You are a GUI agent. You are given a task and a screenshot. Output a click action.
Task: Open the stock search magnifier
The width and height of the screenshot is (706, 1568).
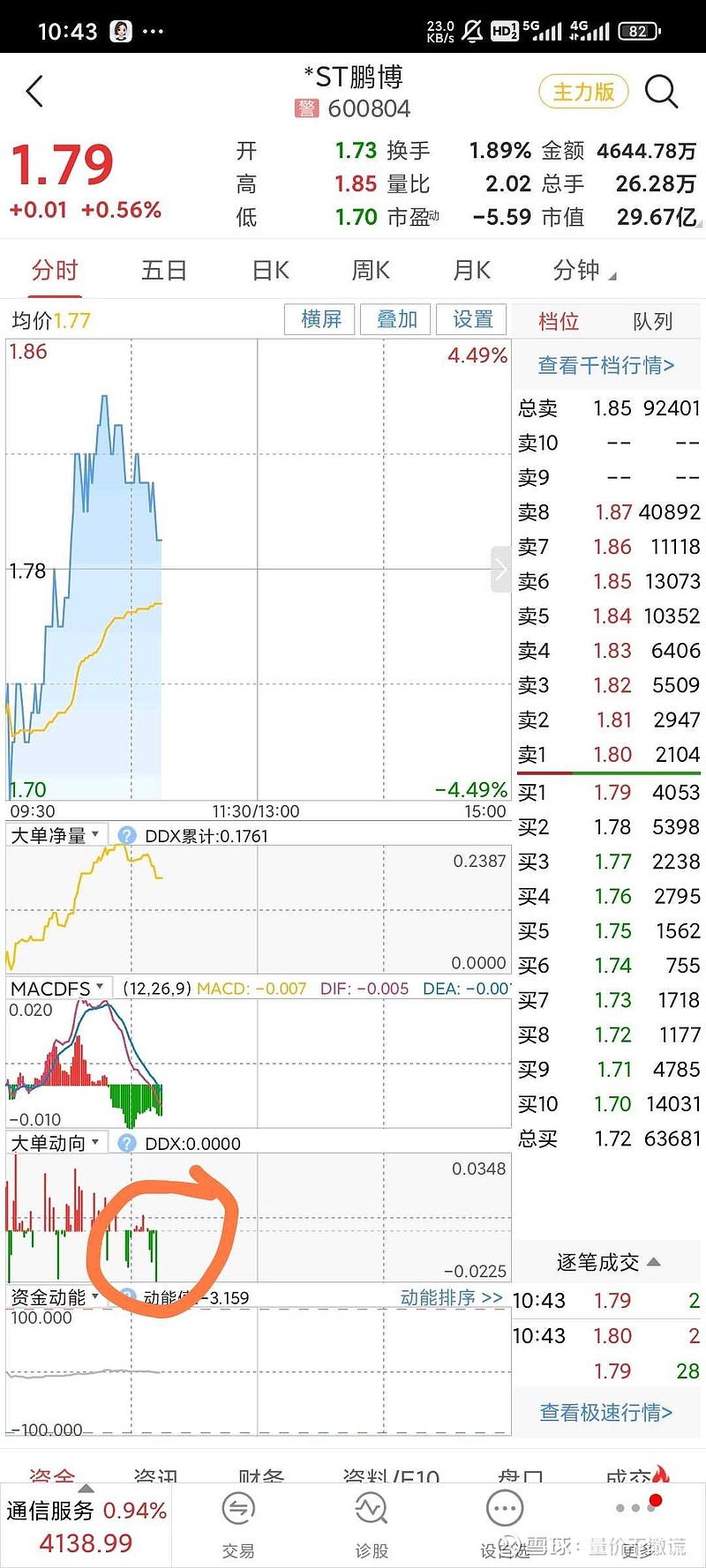[x=662, y=91]
